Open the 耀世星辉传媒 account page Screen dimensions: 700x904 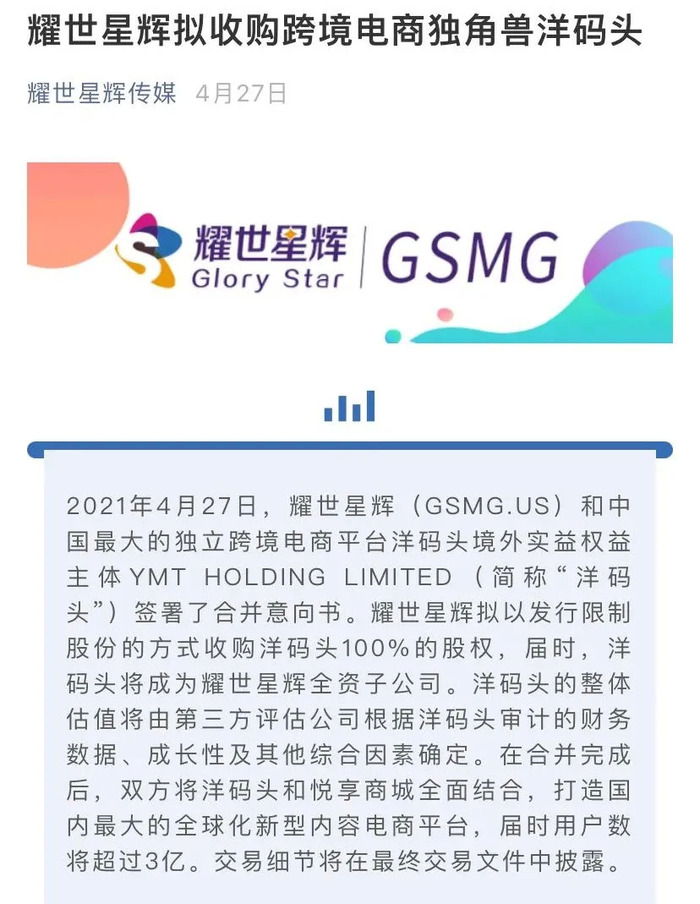tap(101, 94)
